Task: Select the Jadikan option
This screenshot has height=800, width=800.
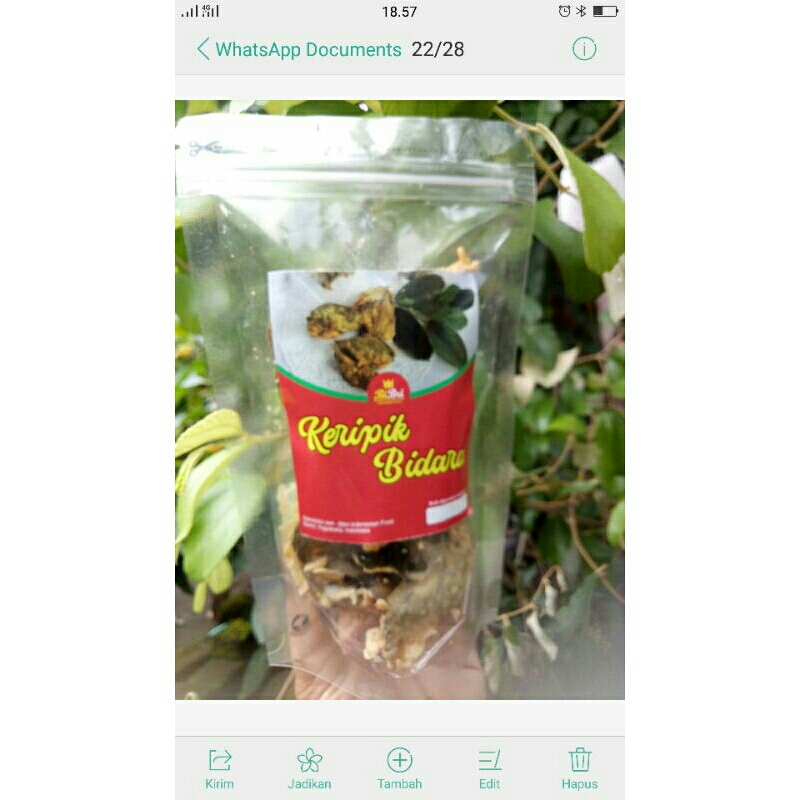Action: [x=309, y=768]
